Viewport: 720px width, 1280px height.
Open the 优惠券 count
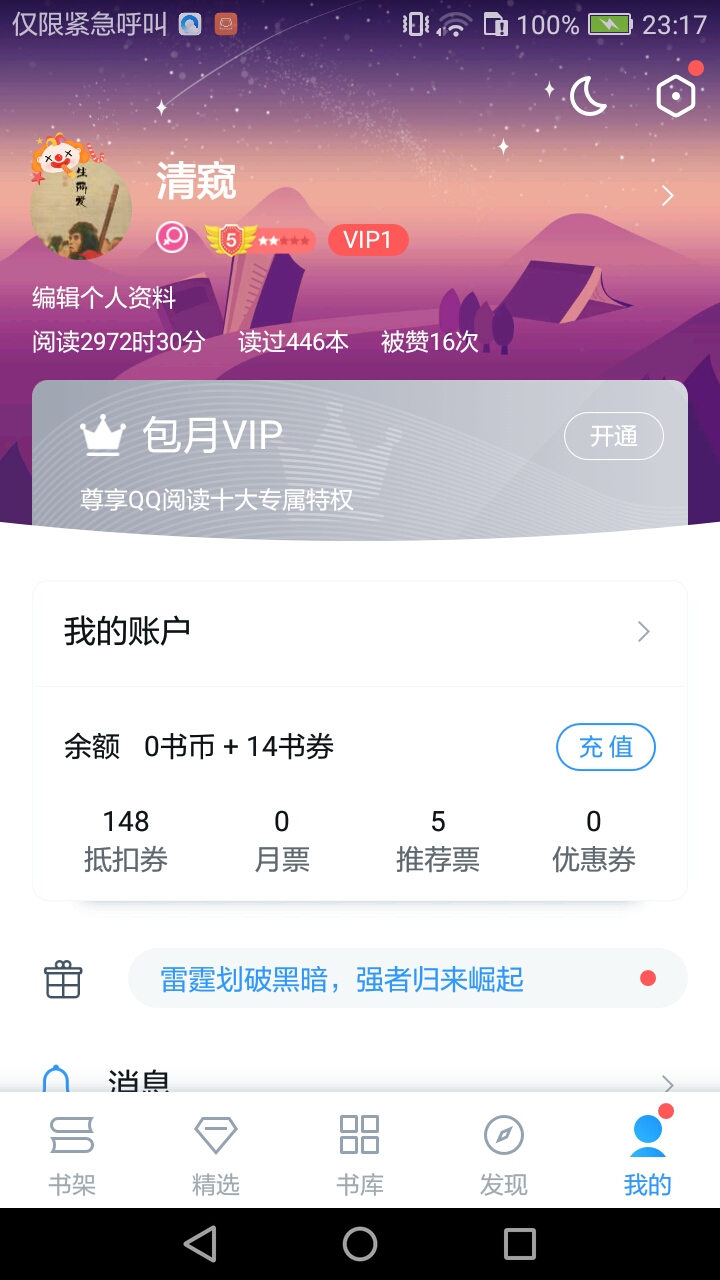[x=594, y=840]
